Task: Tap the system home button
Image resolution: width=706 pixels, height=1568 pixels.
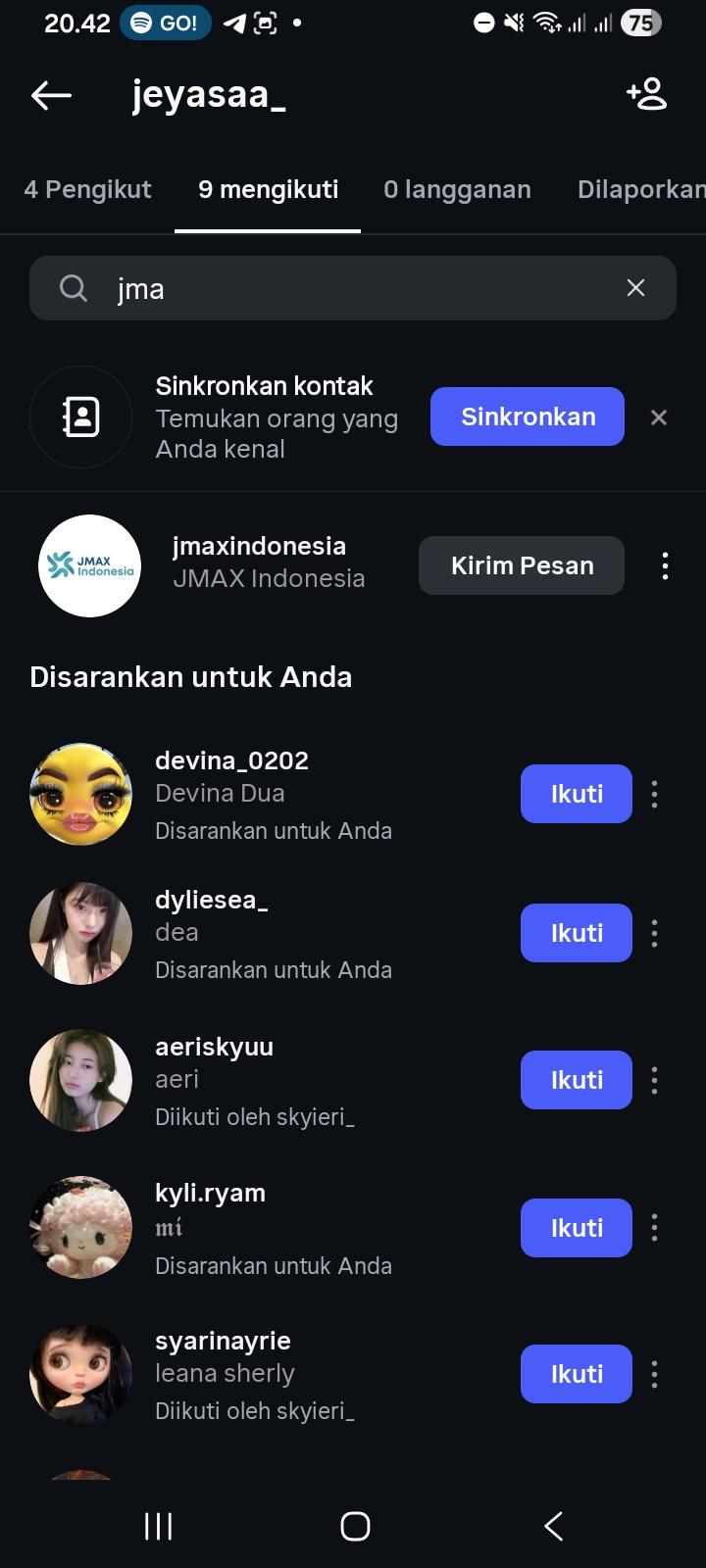Action: 355,1526
